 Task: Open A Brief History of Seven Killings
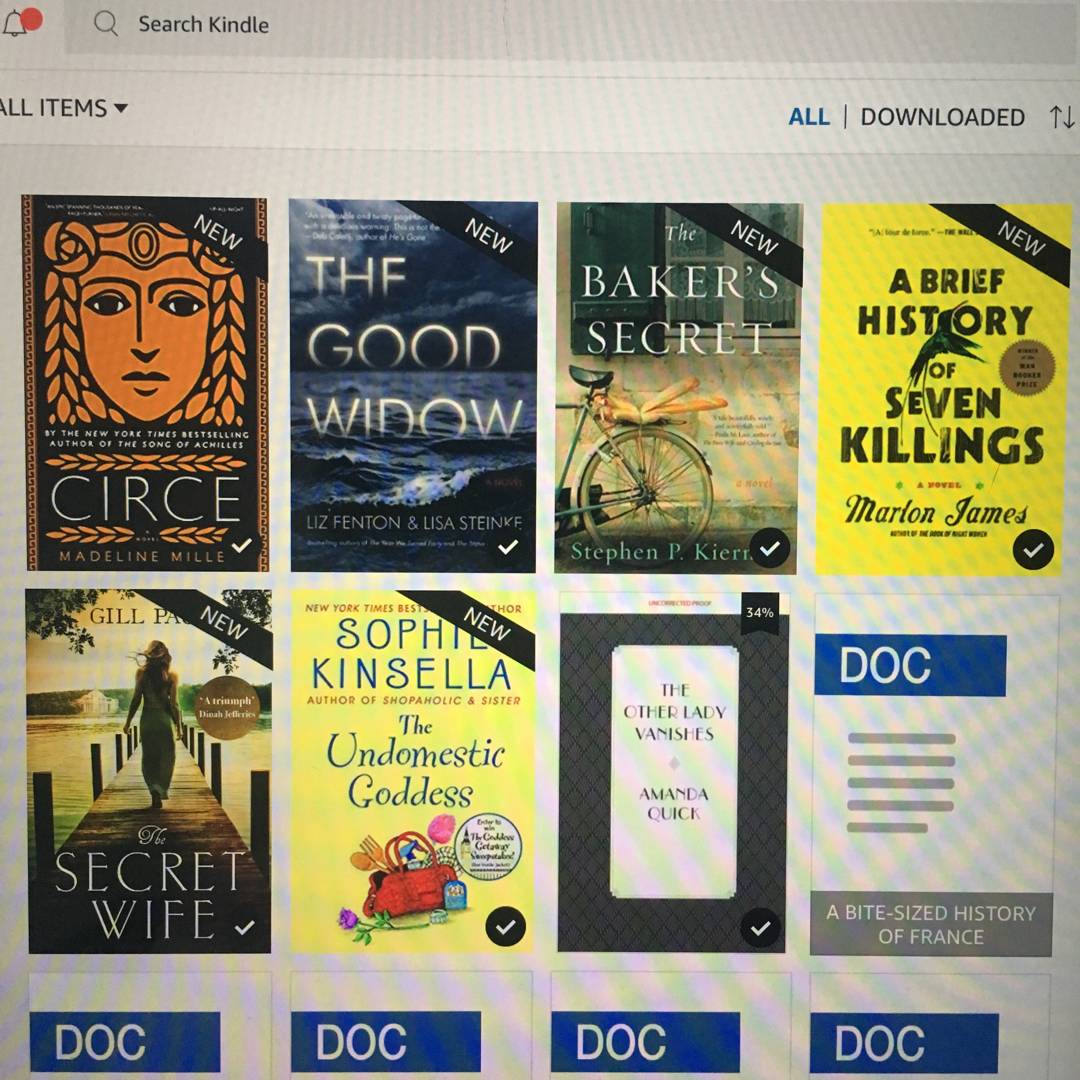[943, 388]
